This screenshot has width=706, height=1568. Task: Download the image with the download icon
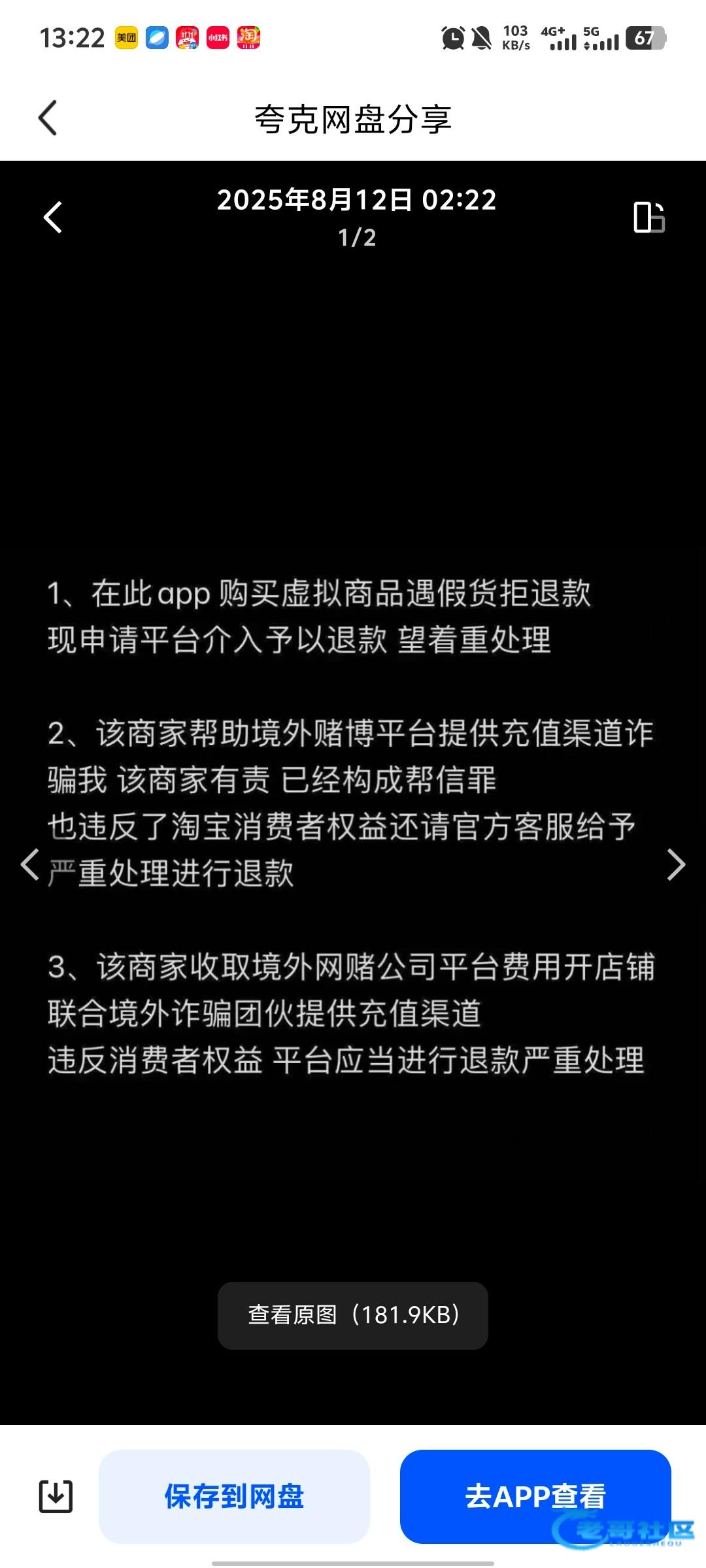click(x=56, y=1496)
